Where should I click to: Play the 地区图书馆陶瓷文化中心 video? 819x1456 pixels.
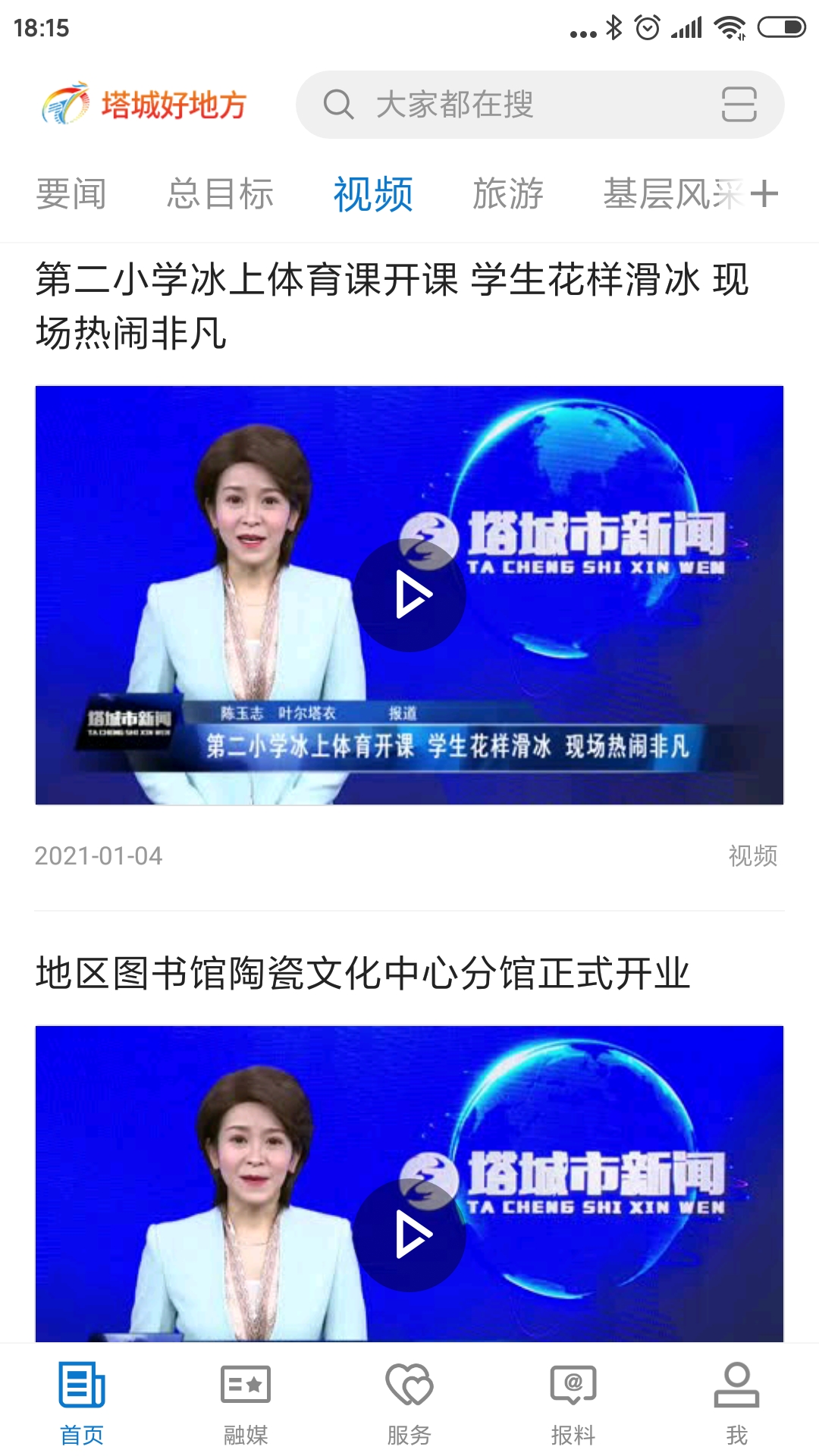coord(410,1235)
